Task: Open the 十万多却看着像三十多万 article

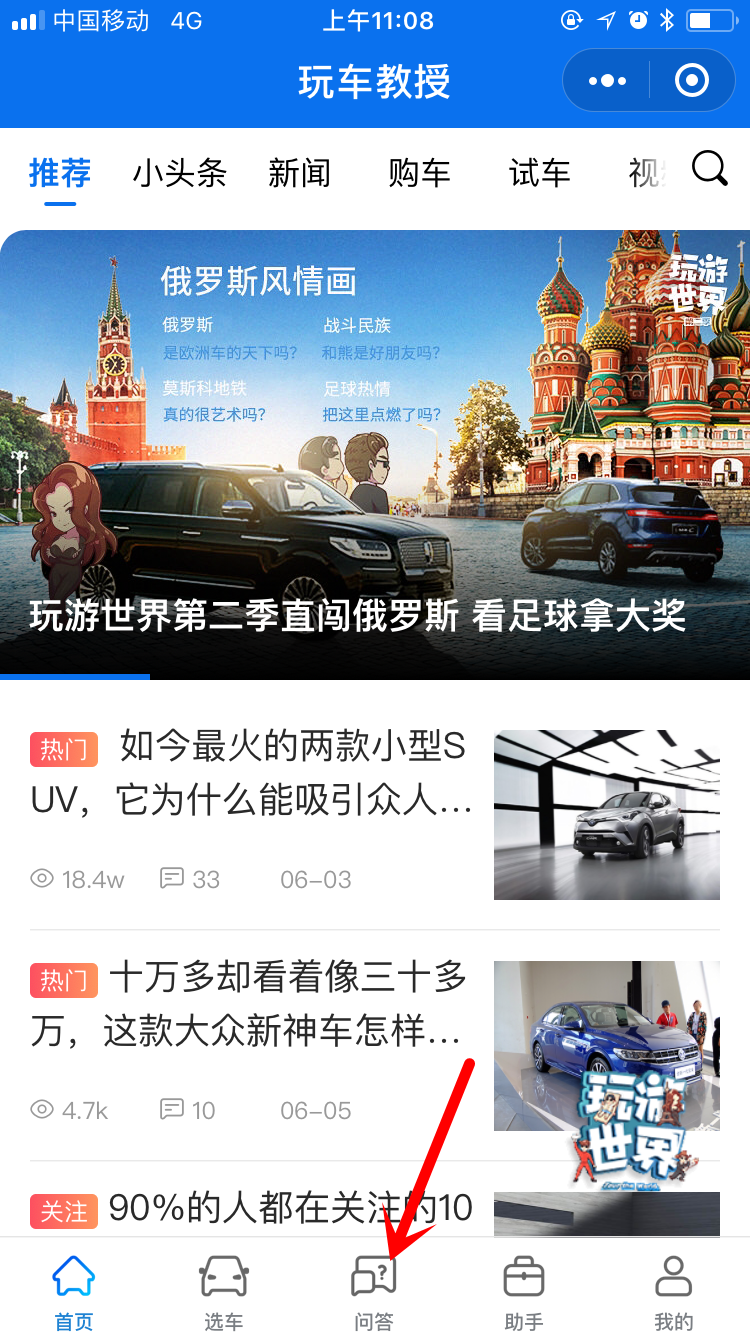Action: tap(250, 1003)
